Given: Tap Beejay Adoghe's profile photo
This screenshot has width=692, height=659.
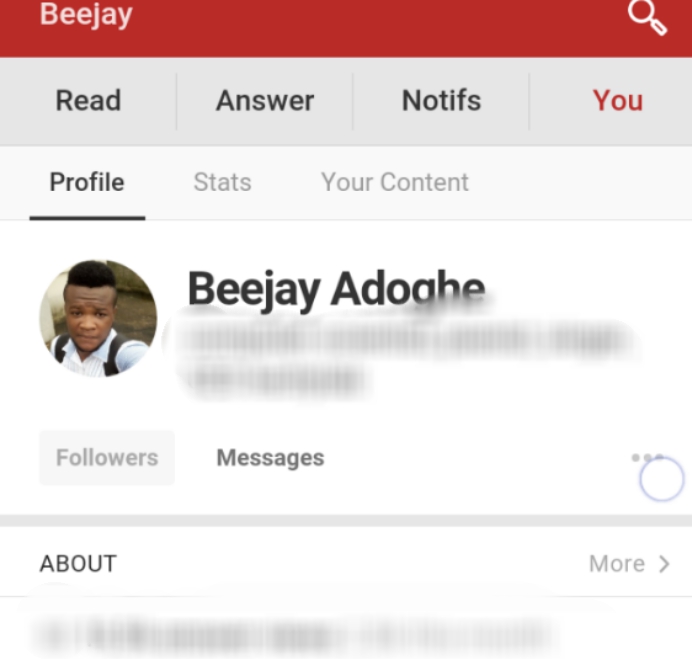Looking at the screenshot, I should click(98, 318).
